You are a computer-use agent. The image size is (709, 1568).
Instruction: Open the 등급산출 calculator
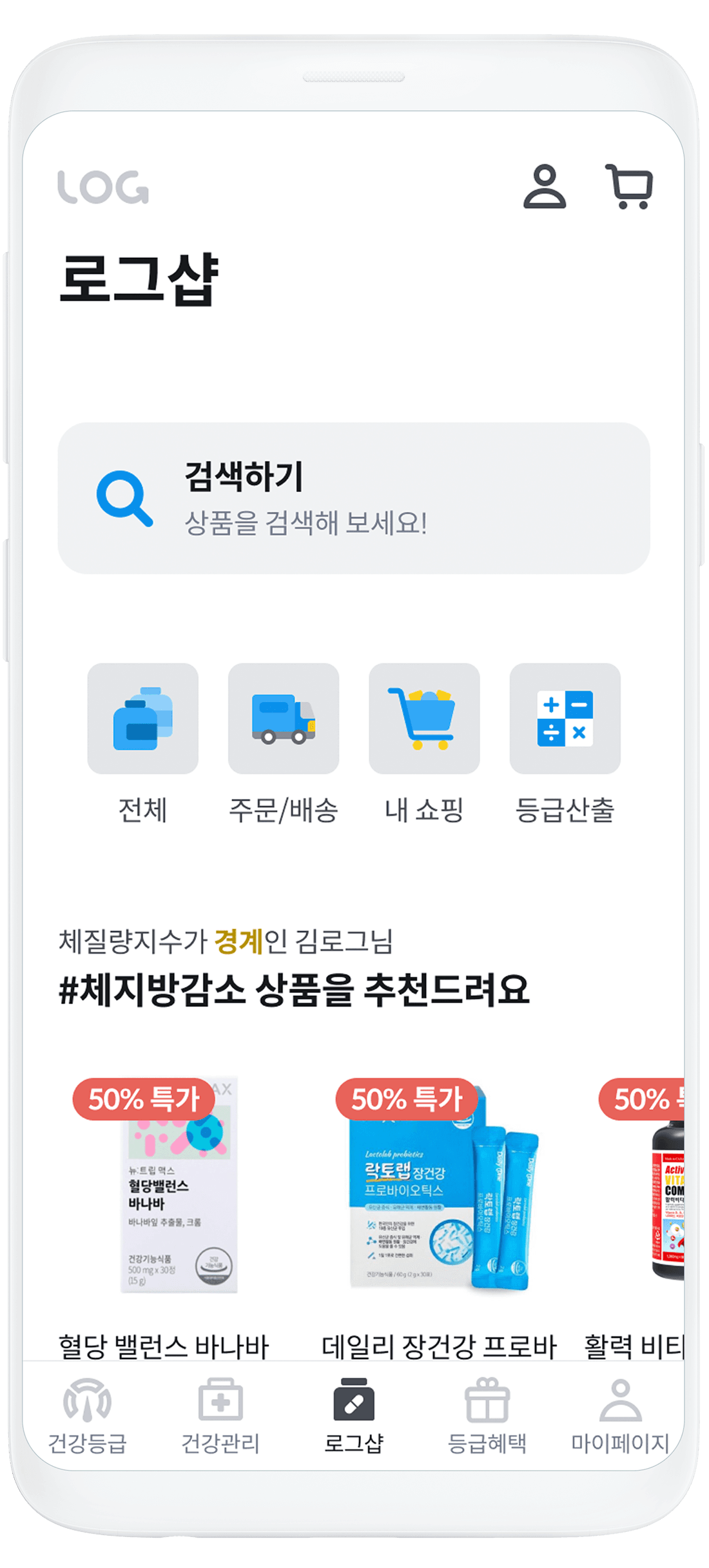(x=565, y=744)
